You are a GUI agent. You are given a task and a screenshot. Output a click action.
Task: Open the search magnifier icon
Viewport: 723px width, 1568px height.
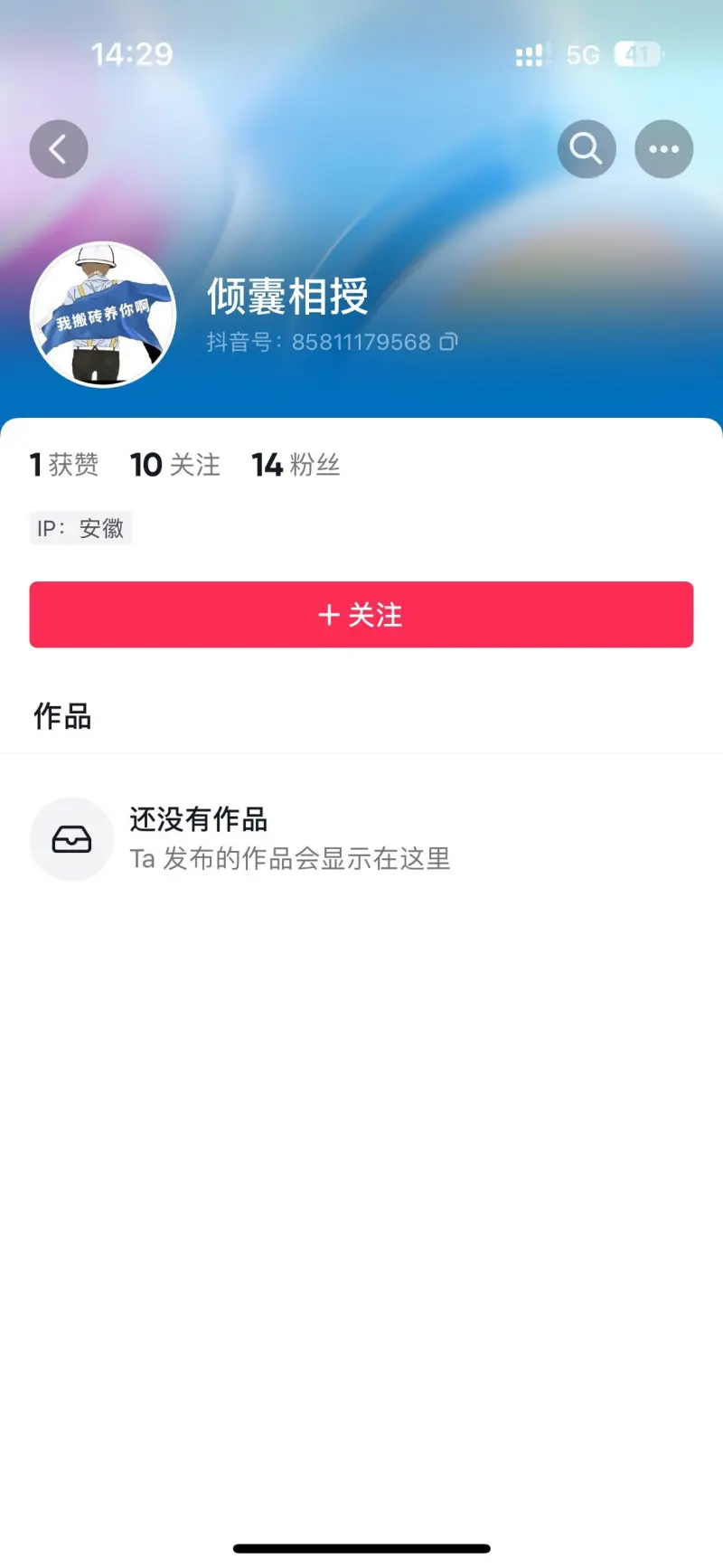[x=587, y=149]
